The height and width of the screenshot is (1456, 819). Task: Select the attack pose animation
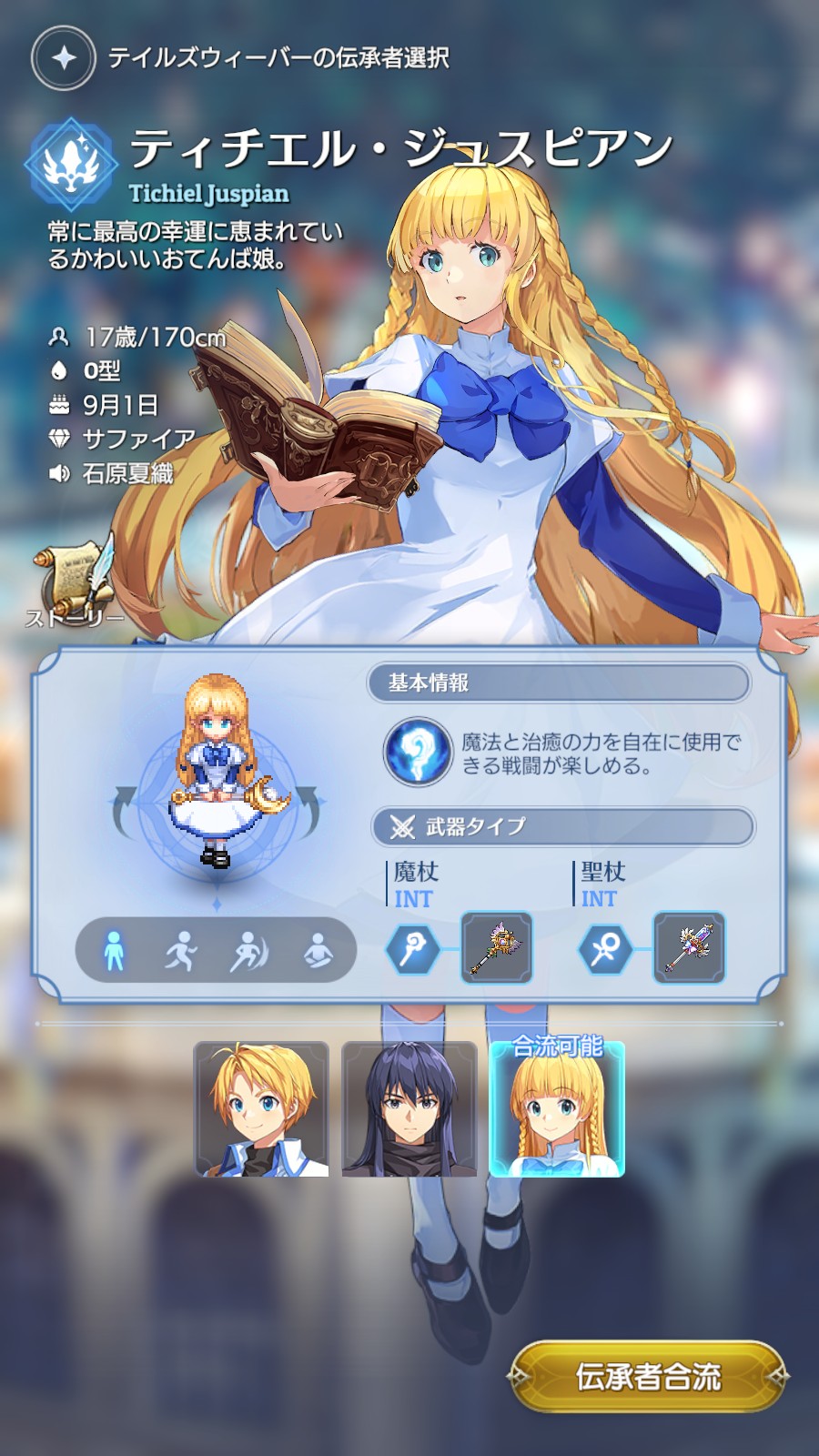[249, 951]
